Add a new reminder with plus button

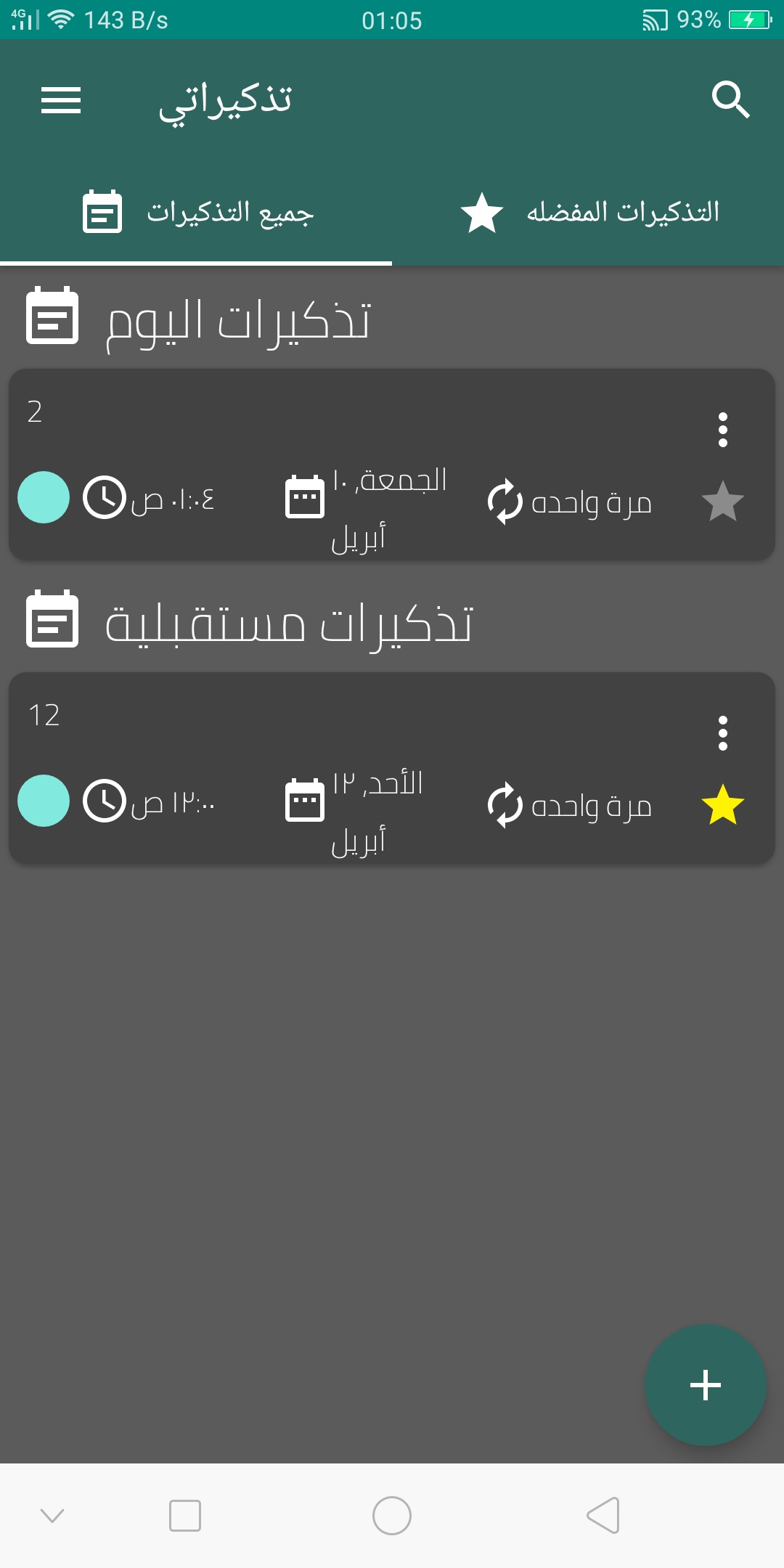tap(706, 1385)
